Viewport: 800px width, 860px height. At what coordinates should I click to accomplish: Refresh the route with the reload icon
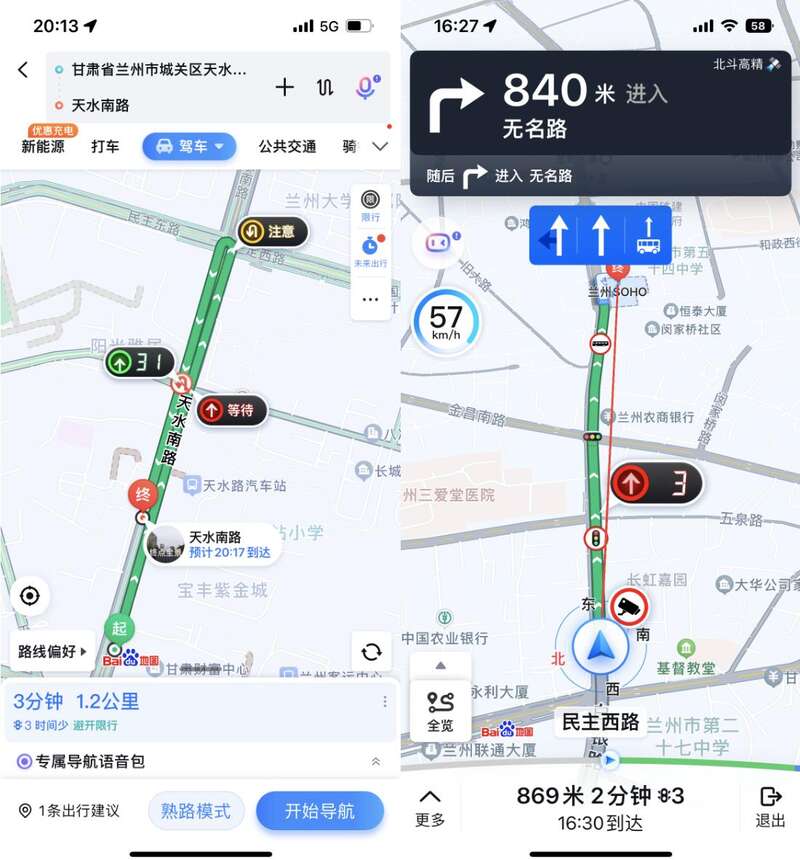(371, 652)
